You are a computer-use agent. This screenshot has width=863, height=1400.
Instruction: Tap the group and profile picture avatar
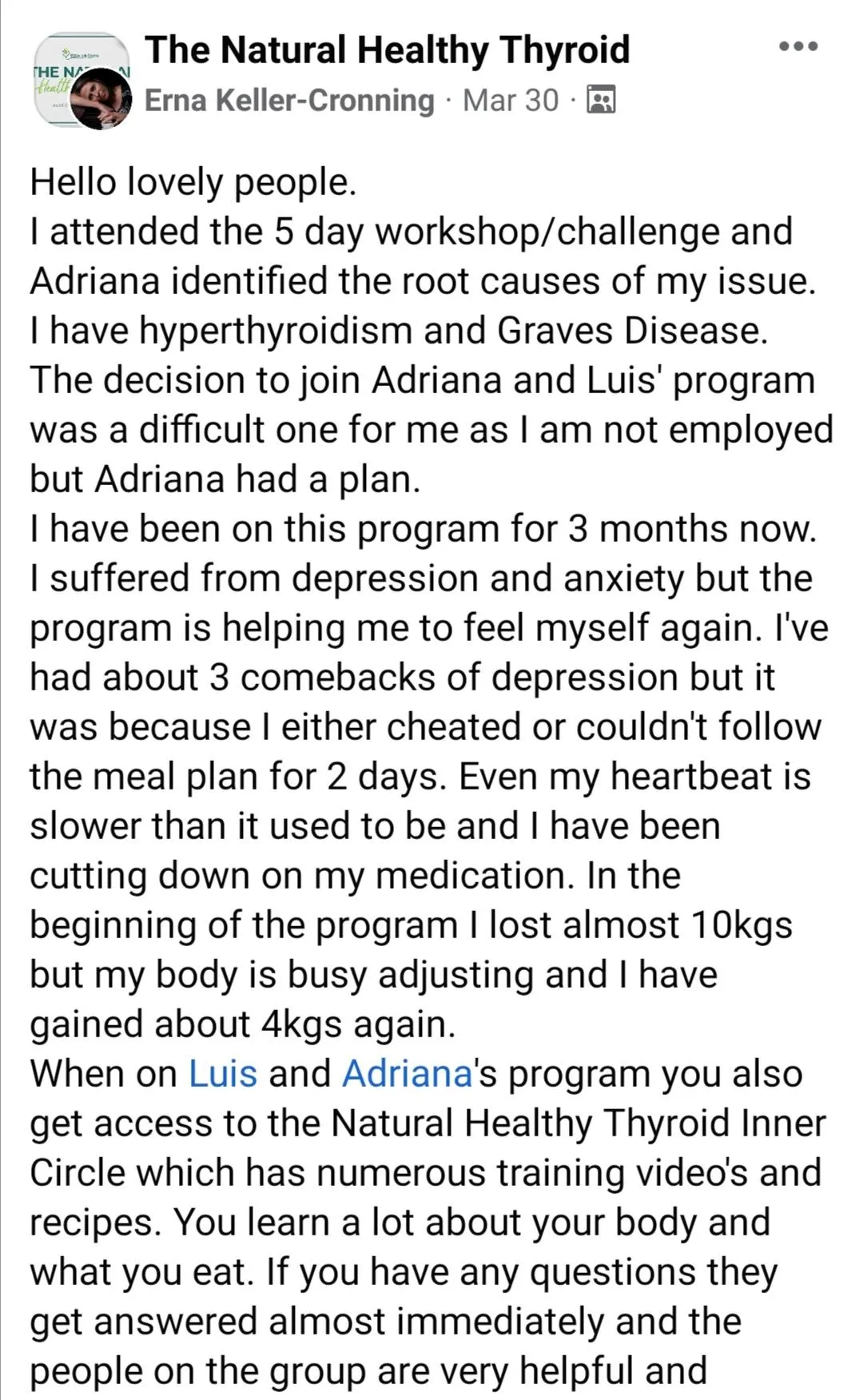(82, 81)
